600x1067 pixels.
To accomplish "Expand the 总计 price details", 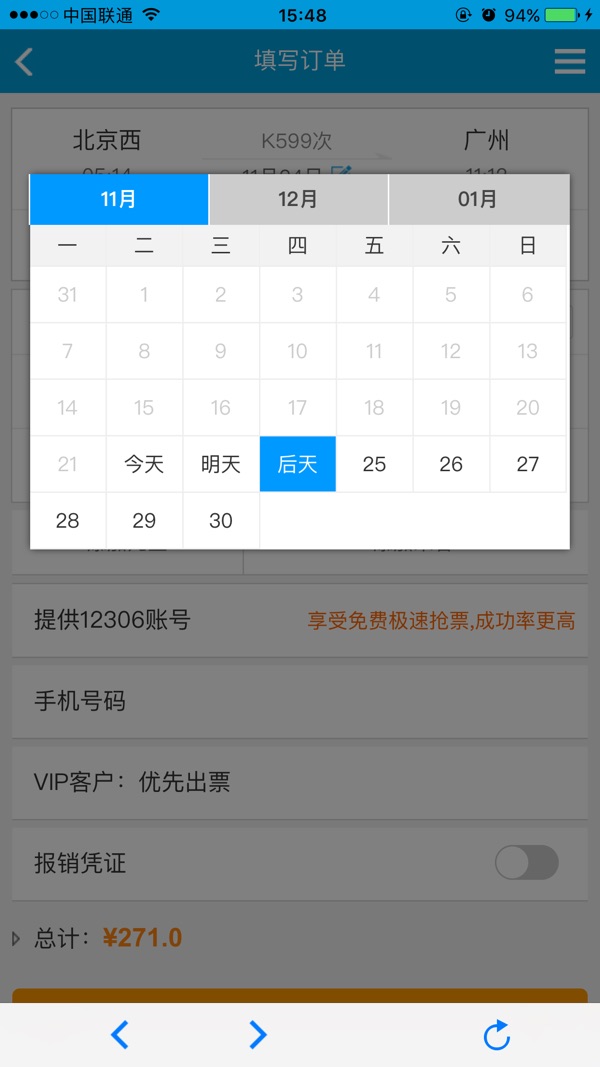I will pyautogui.click(x=16, y=938).
